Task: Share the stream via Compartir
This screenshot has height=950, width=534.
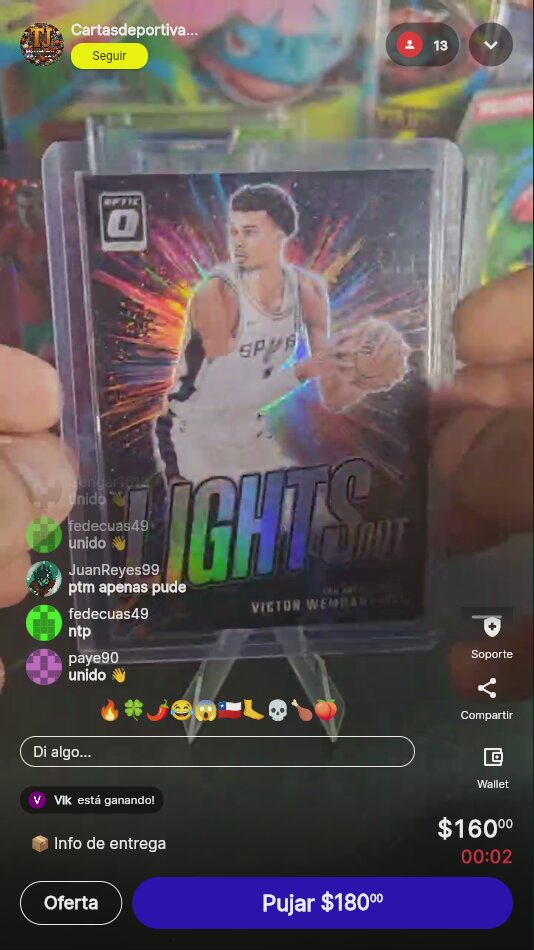Action: 487,699
